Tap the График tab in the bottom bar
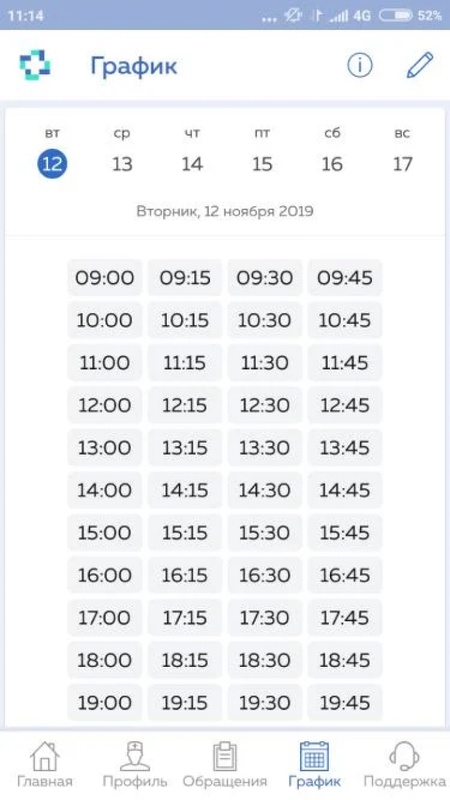Image resolution: width=450 pixels, height=800 pixels. click(314, 764)
